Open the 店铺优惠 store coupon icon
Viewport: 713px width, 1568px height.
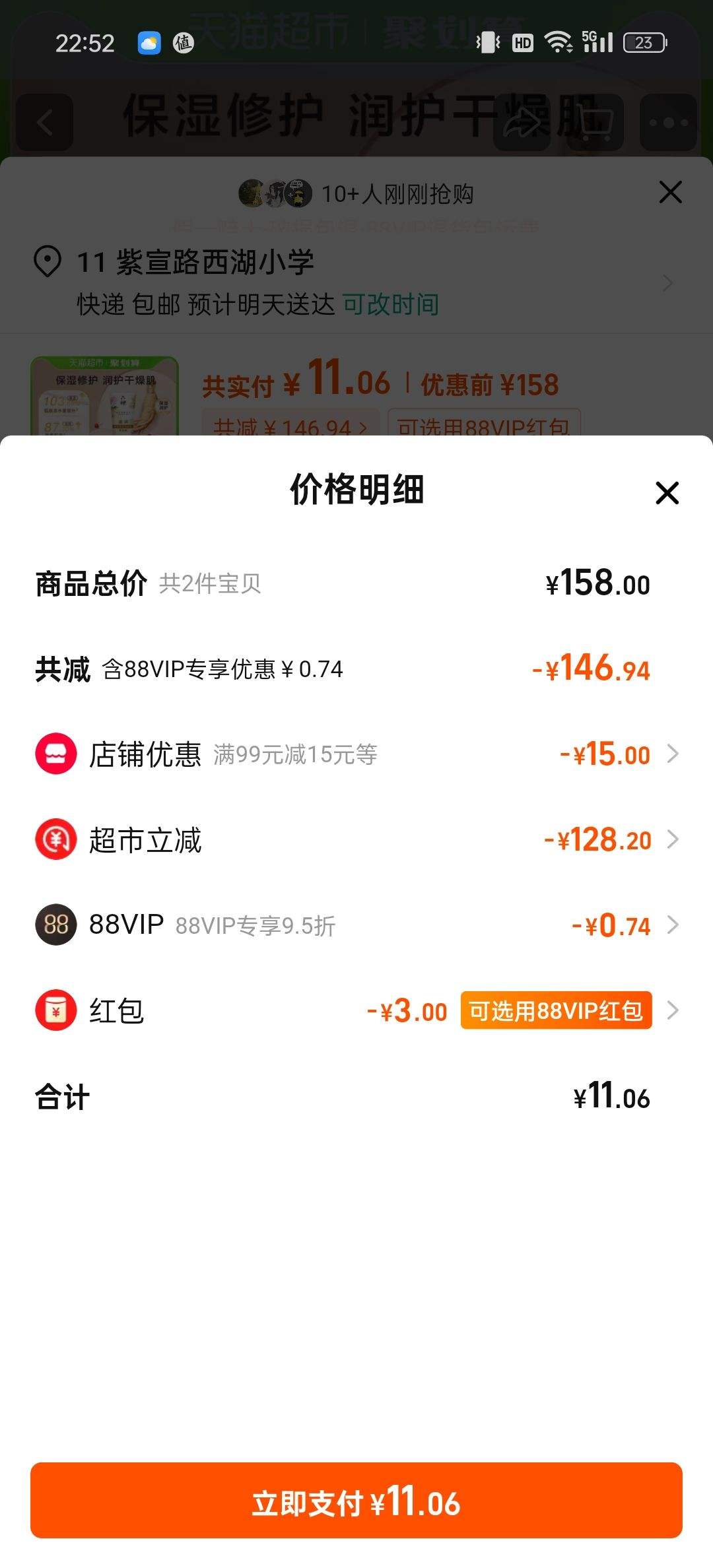click(x=57, y=754)
